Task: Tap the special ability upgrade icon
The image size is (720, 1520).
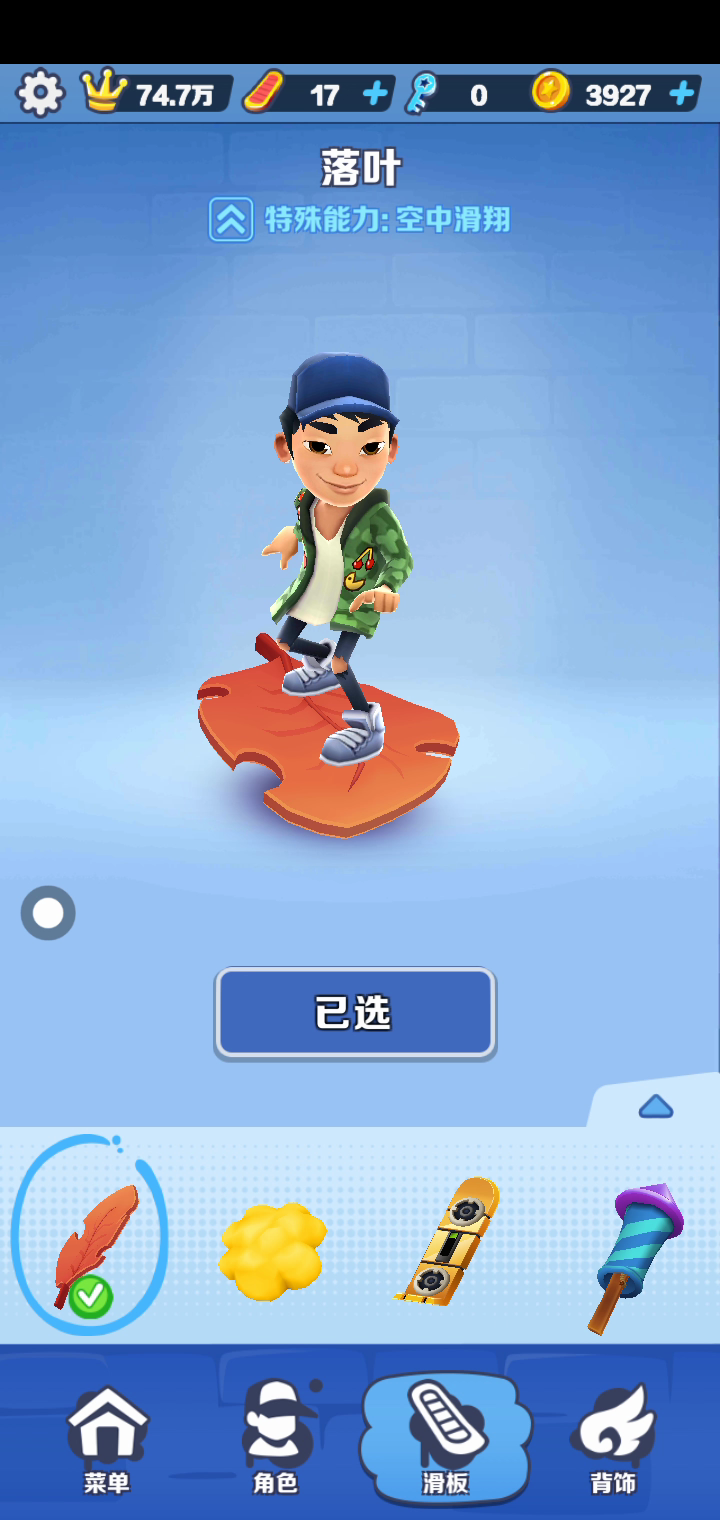Action: [230, 219]
